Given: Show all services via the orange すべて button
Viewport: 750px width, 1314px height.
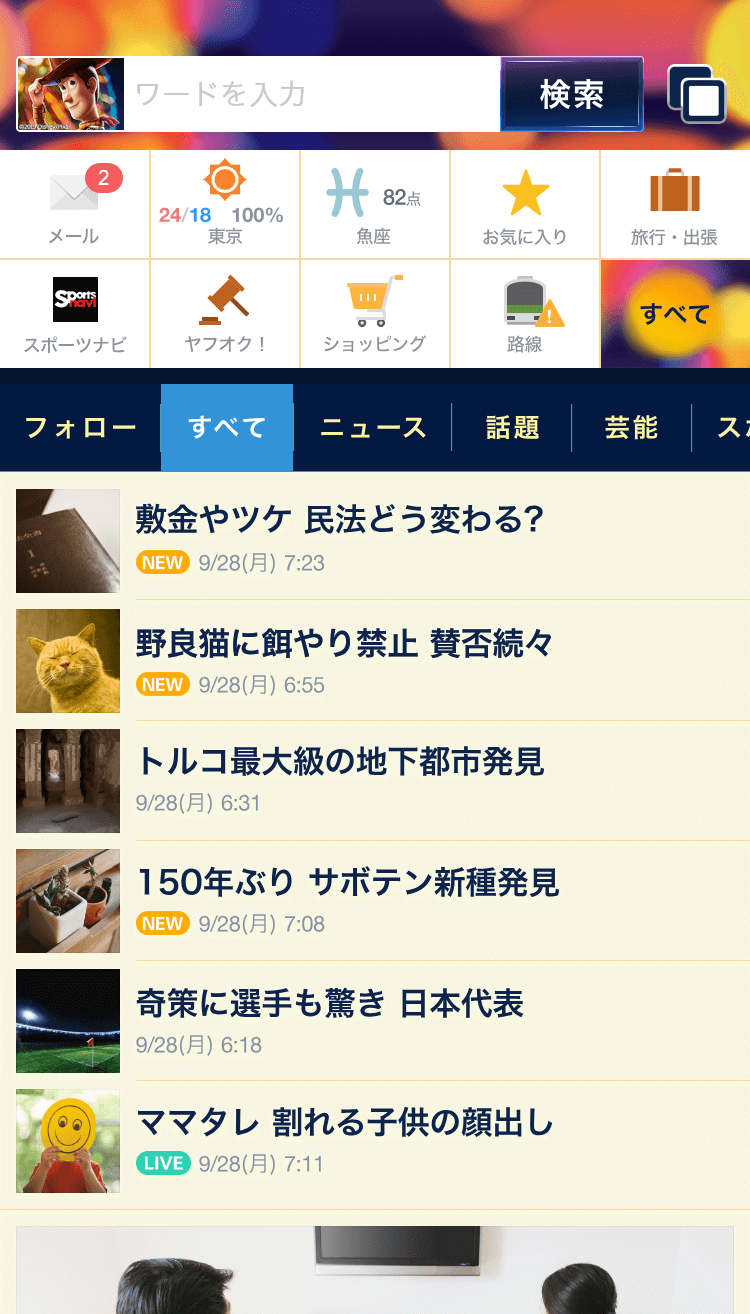Looking at the screenshot, I should click(675, 314).
